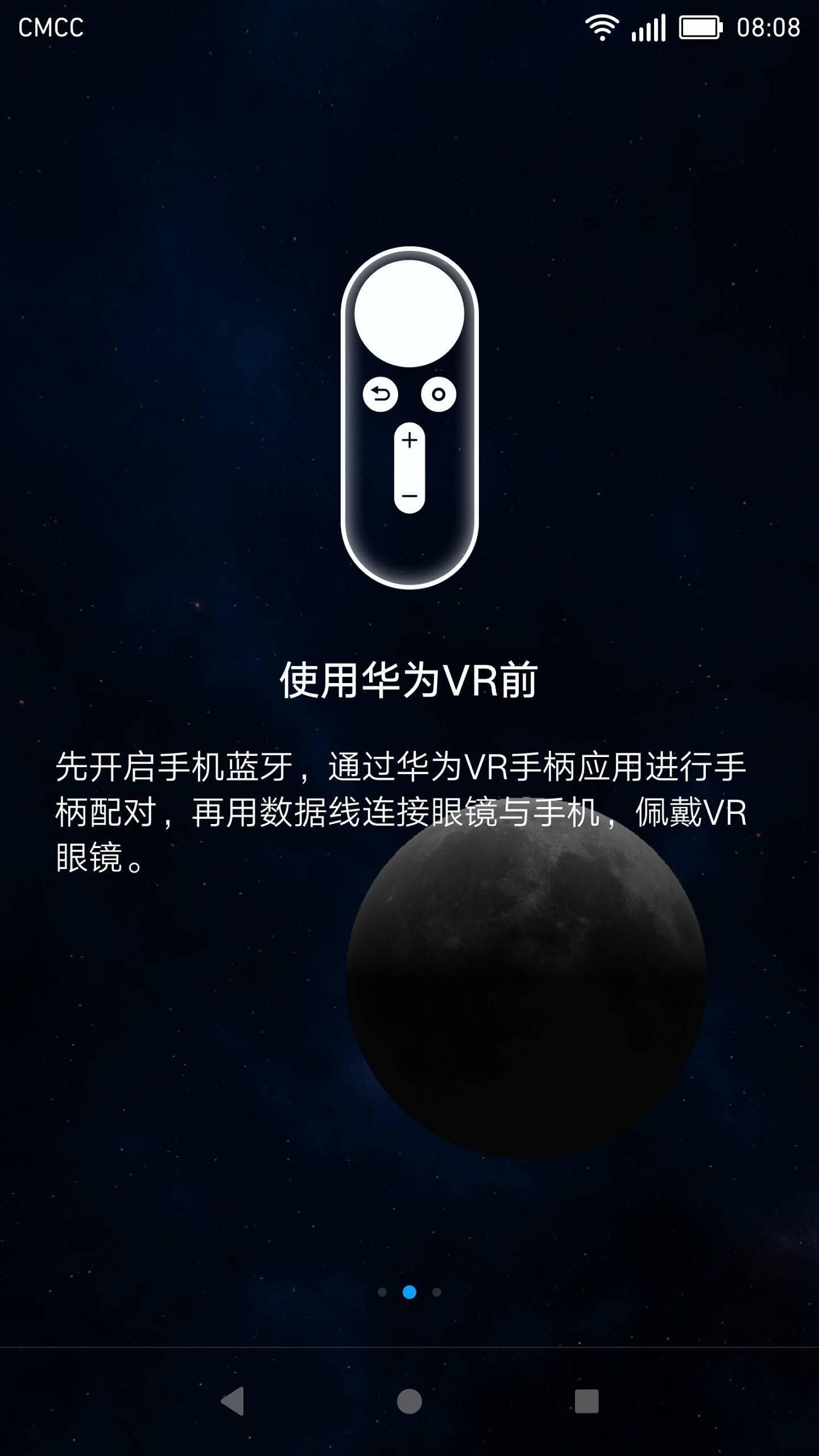819x1456 pixels.
Task: Tap the first page indicator dot
Action: 382,1292
